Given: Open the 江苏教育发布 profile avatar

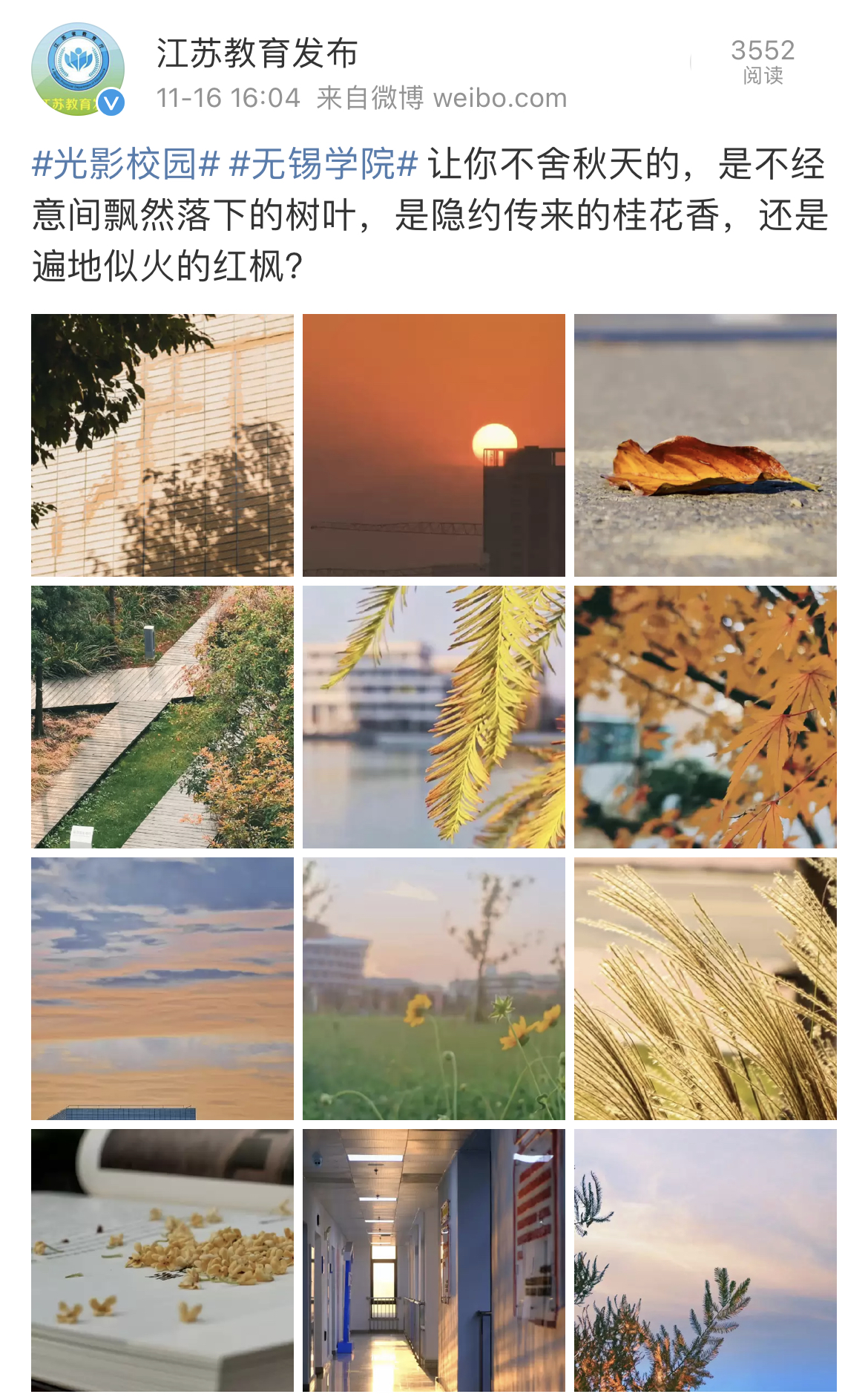Looking at the screenshot, I should (77, 69).
